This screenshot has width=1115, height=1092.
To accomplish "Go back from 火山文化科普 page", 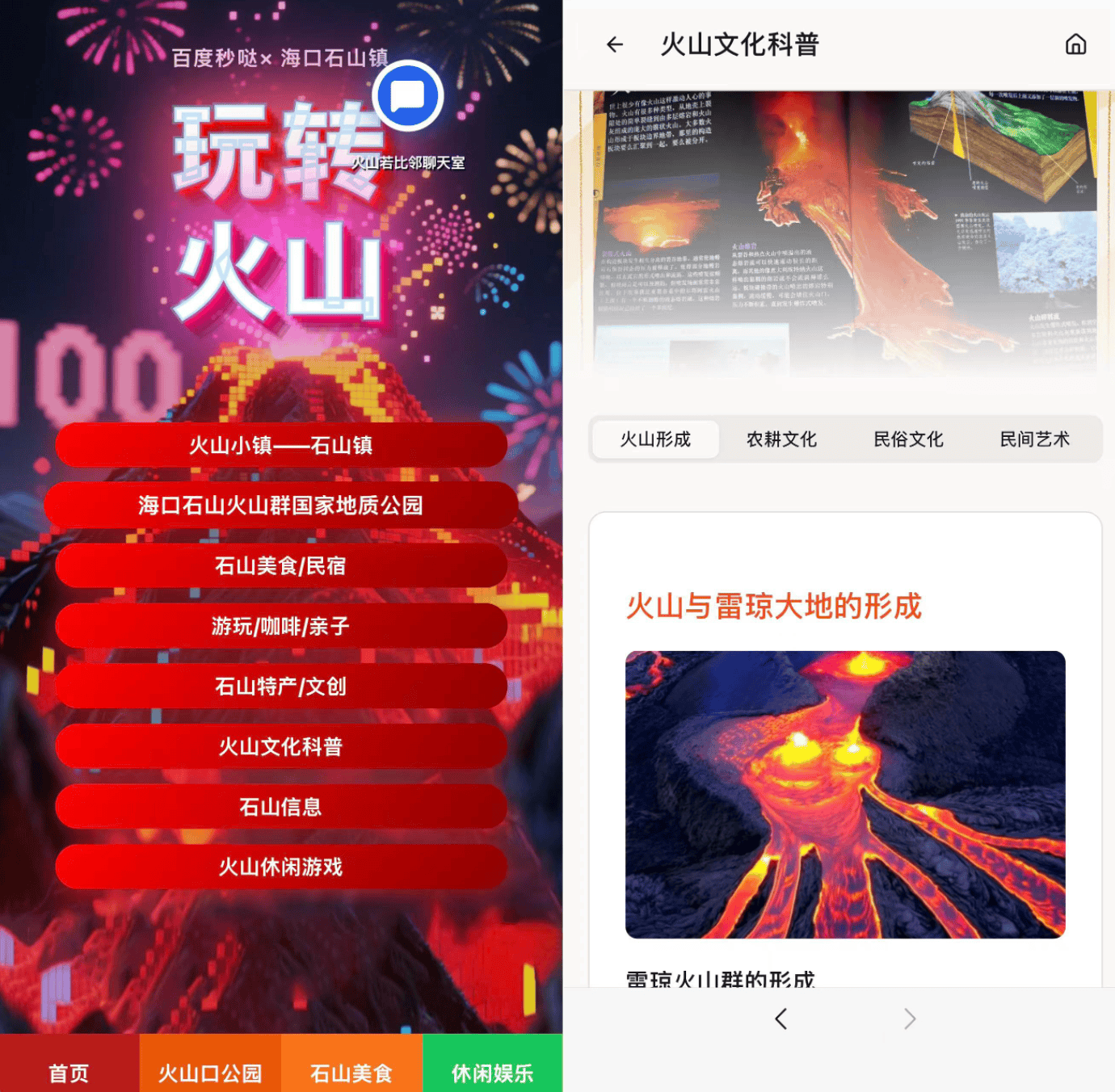I will pos(615,44).
